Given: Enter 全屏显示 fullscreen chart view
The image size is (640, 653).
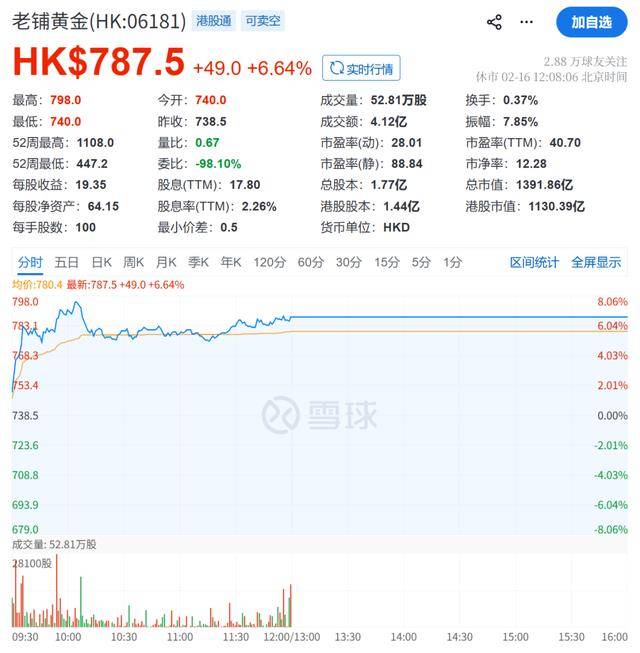Looking at the screenshot, I should (596, 262).
